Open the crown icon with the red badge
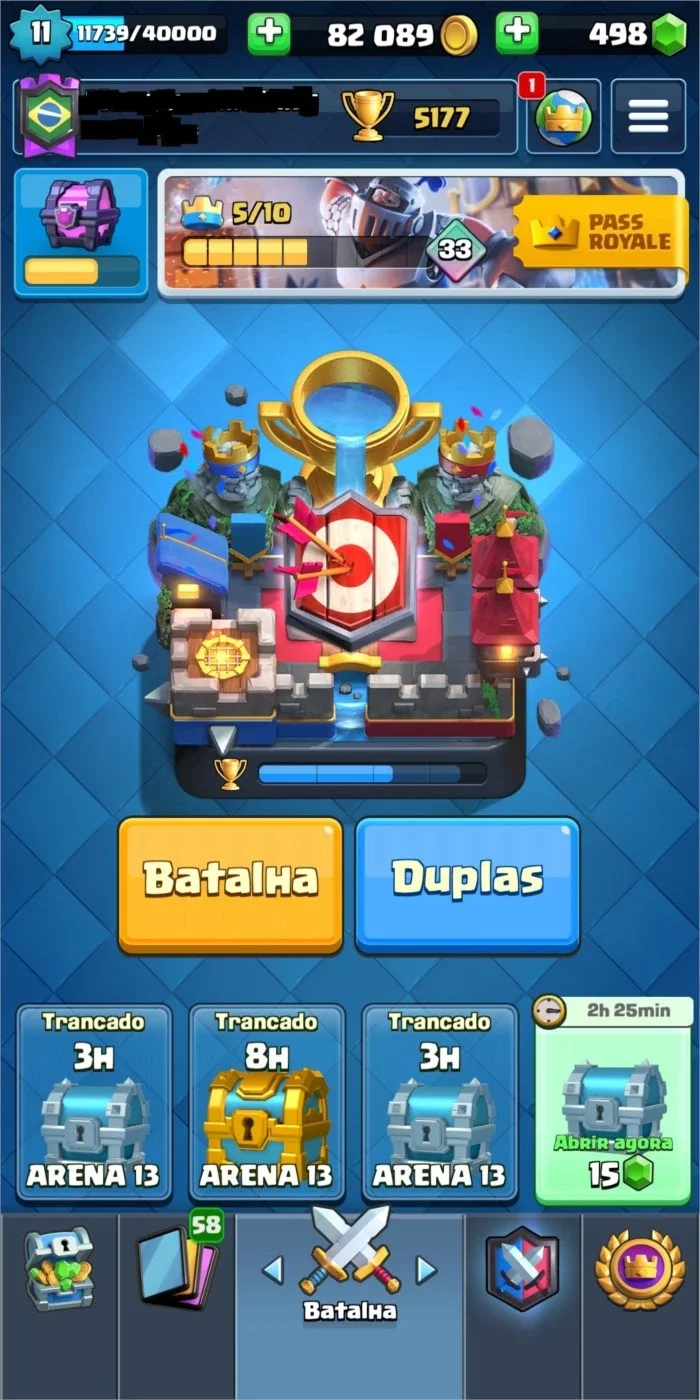Viewport: 700px width, 1400px height. 563,117
